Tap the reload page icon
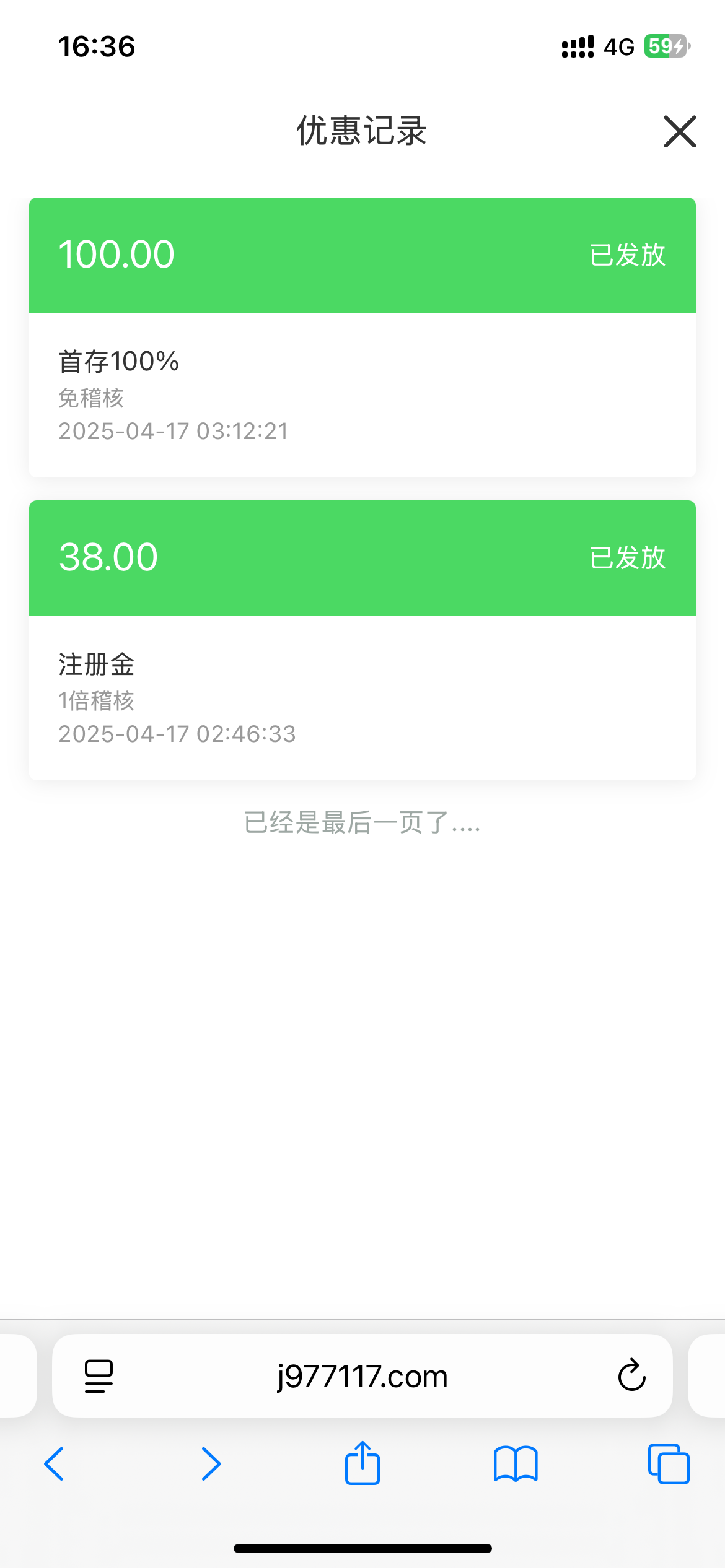The height and width of the screenshot is (1568, 725). [x=631, y=1376]
